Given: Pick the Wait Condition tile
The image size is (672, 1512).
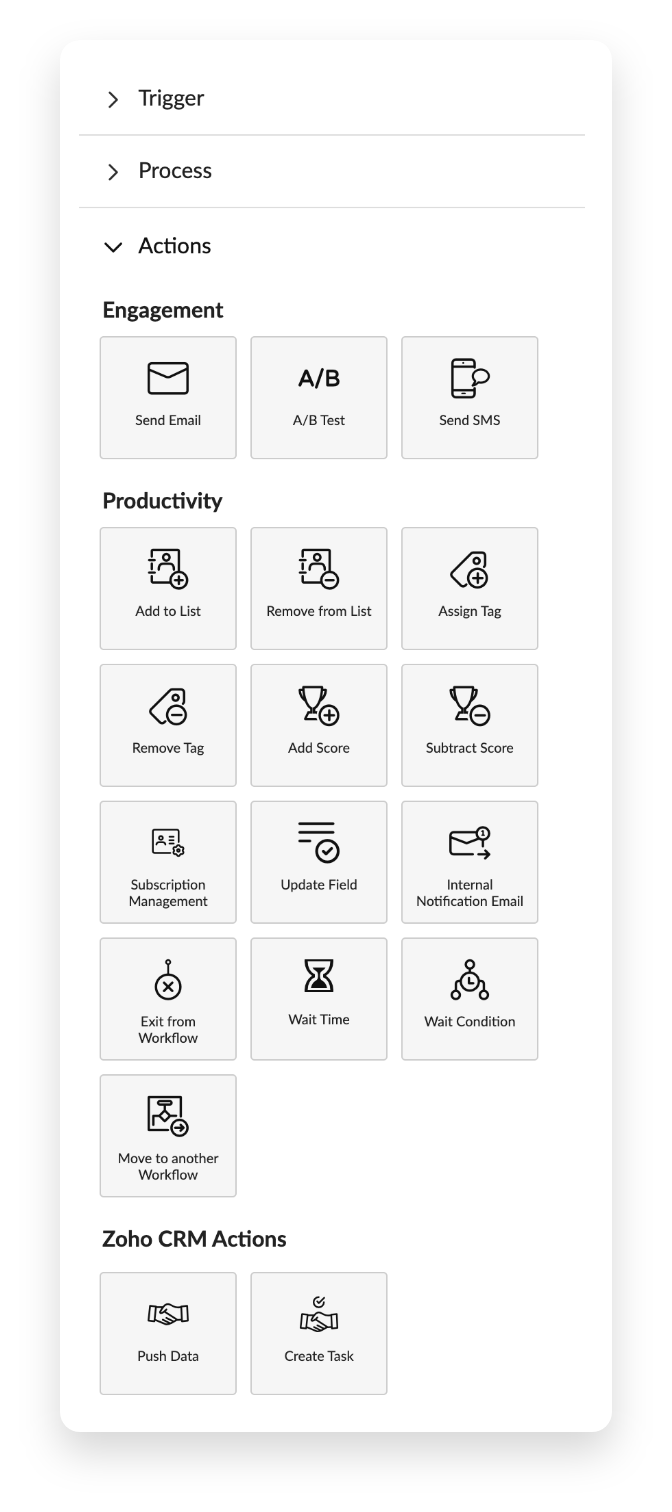Looking at the screenshot, I should pyautogui.click(x=470, y=999).
